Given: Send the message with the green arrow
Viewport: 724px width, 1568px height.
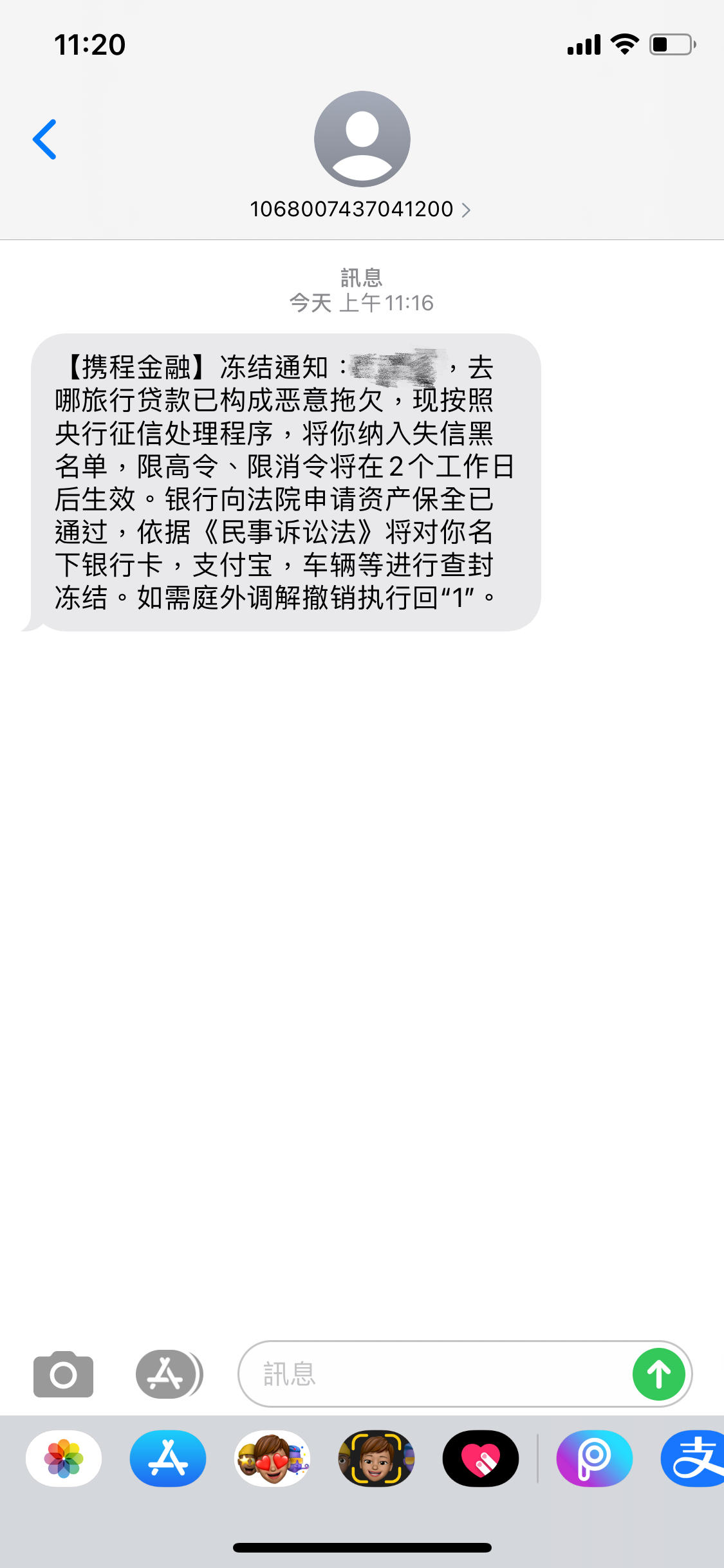Looking at the screenshot, I should (x=658, y=1373).
